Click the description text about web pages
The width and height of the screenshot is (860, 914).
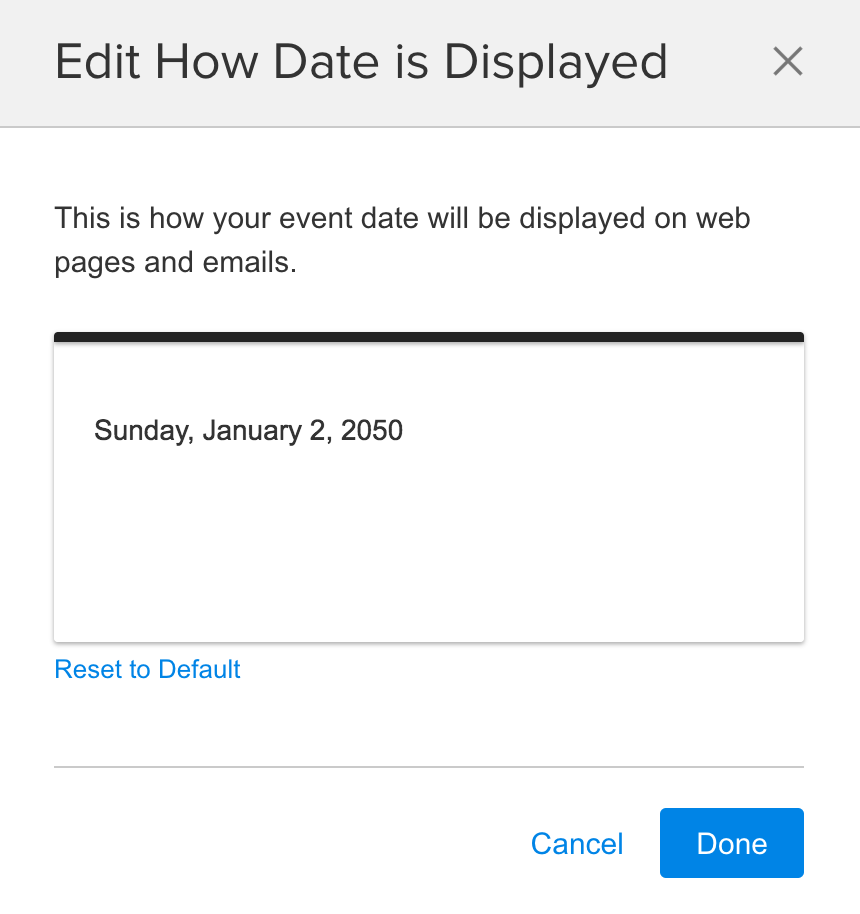click(x=402, y=239)
